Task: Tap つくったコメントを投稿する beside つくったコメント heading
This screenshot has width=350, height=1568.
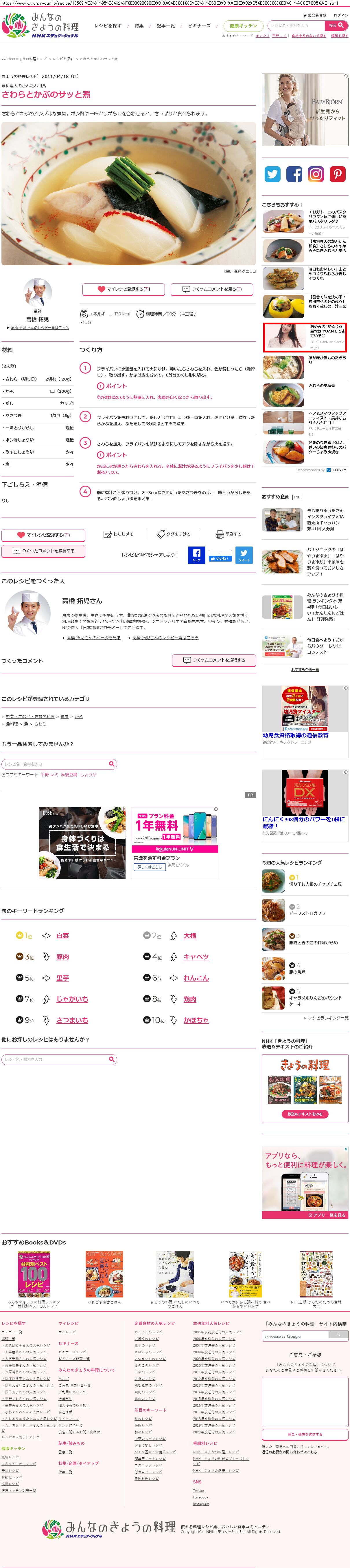Action: [x=215, y=660]
